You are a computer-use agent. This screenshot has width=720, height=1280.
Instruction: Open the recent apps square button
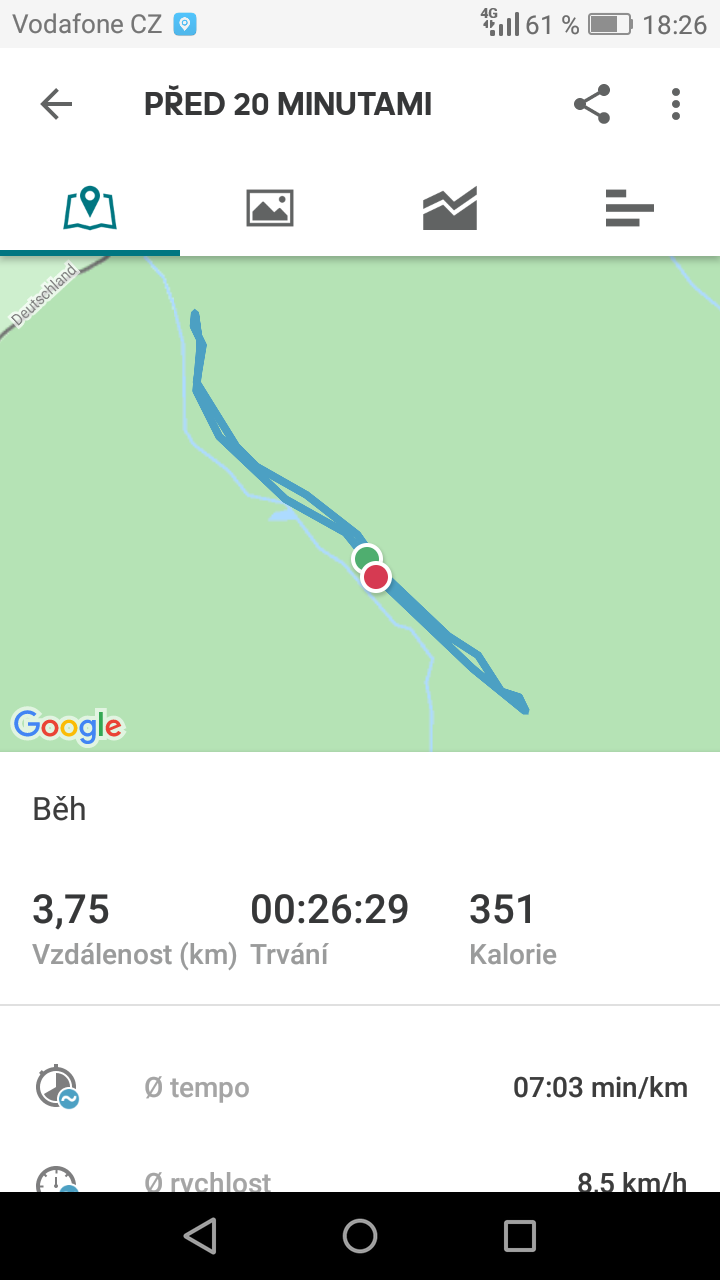[520, 1237]
